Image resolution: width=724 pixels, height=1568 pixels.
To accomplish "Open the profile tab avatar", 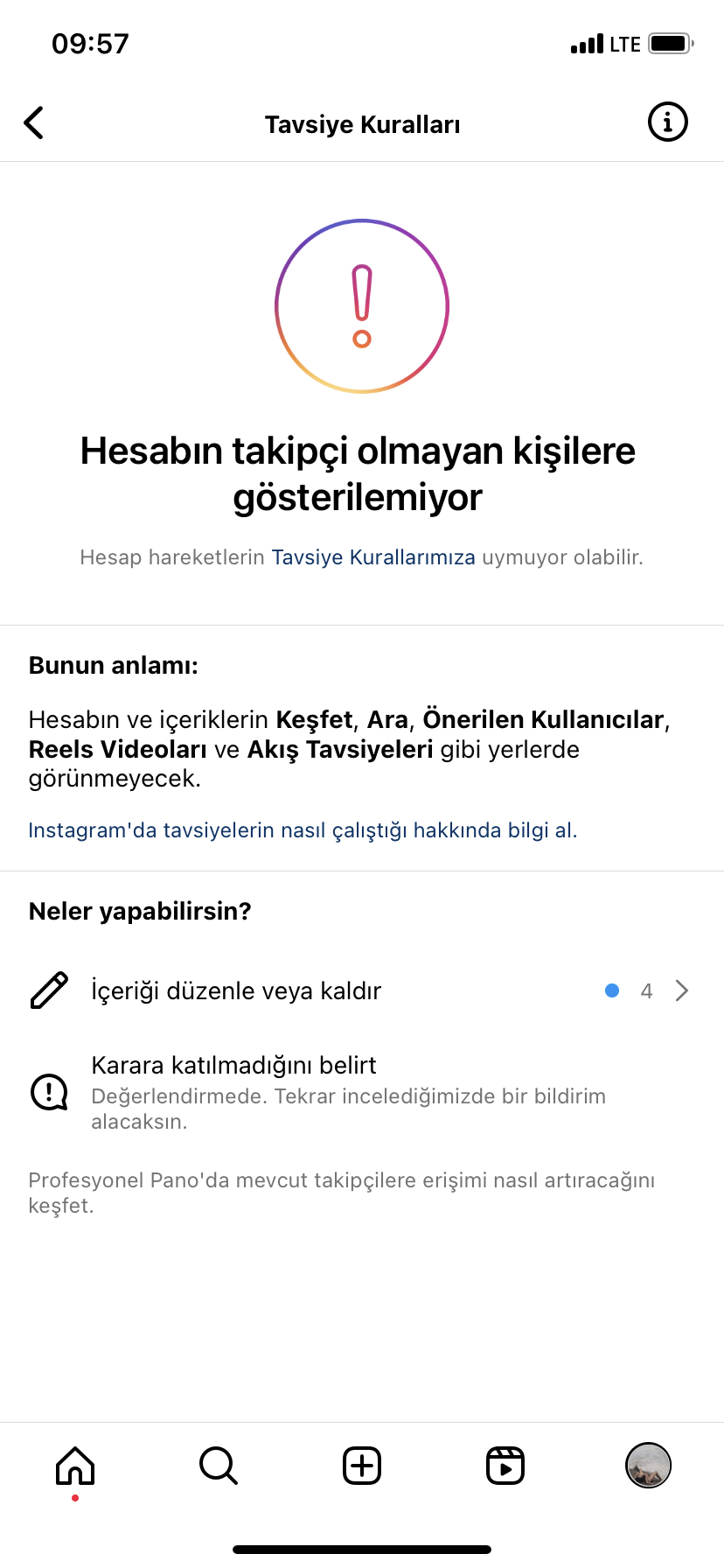I will click(x=649, y=1466).
